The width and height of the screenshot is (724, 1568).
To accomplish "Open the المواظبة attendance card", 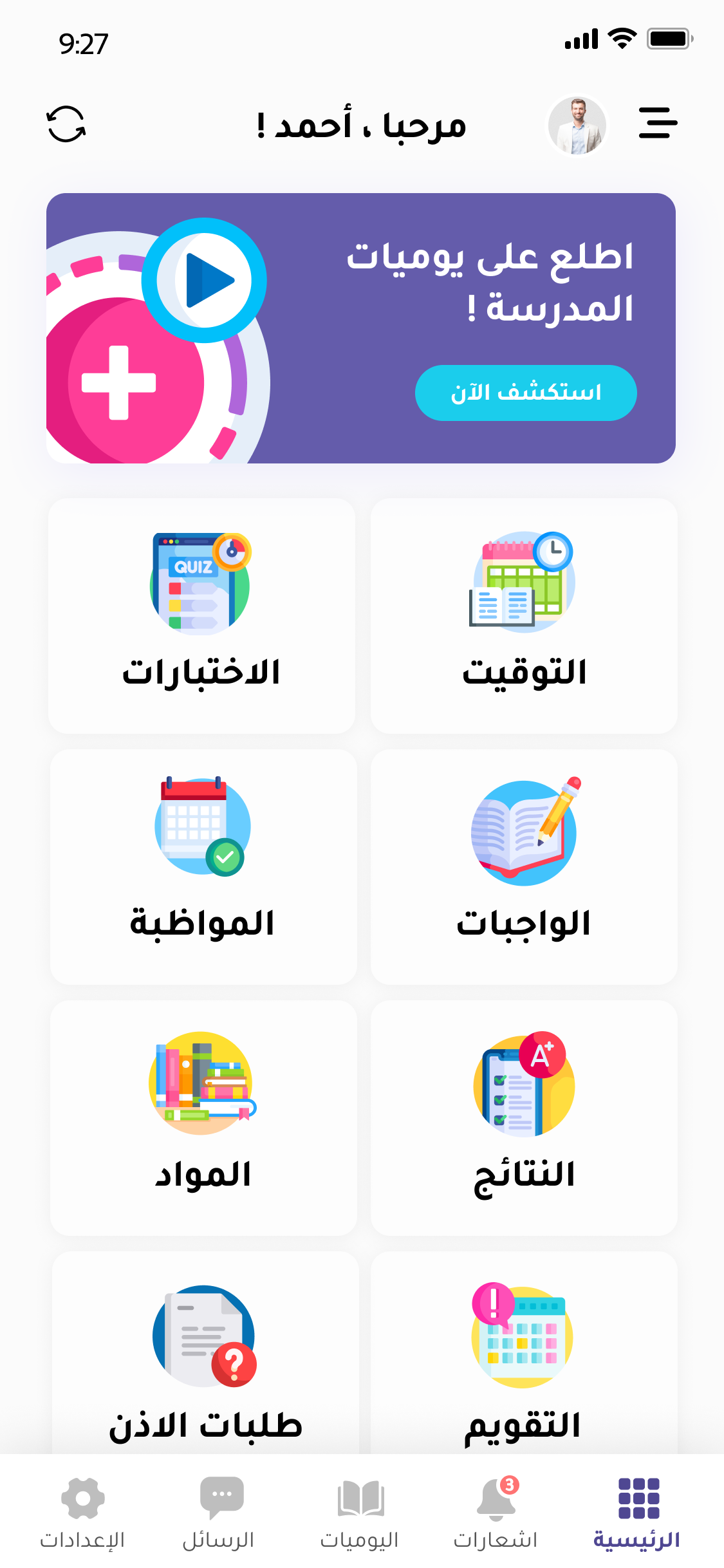I will click(203, 866).
